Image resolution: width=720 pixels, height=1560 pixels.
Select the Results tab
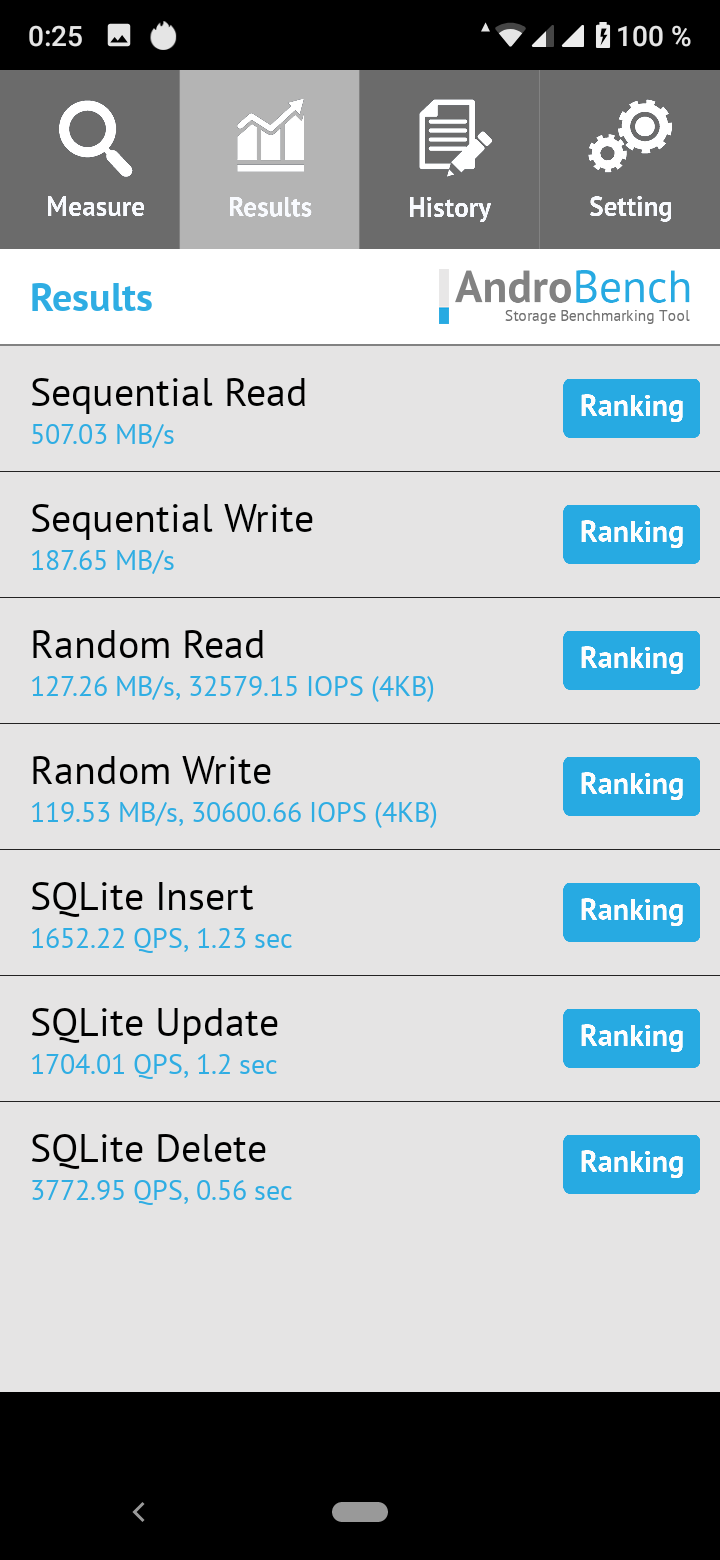pyautogui.click(x=270, y=160)
